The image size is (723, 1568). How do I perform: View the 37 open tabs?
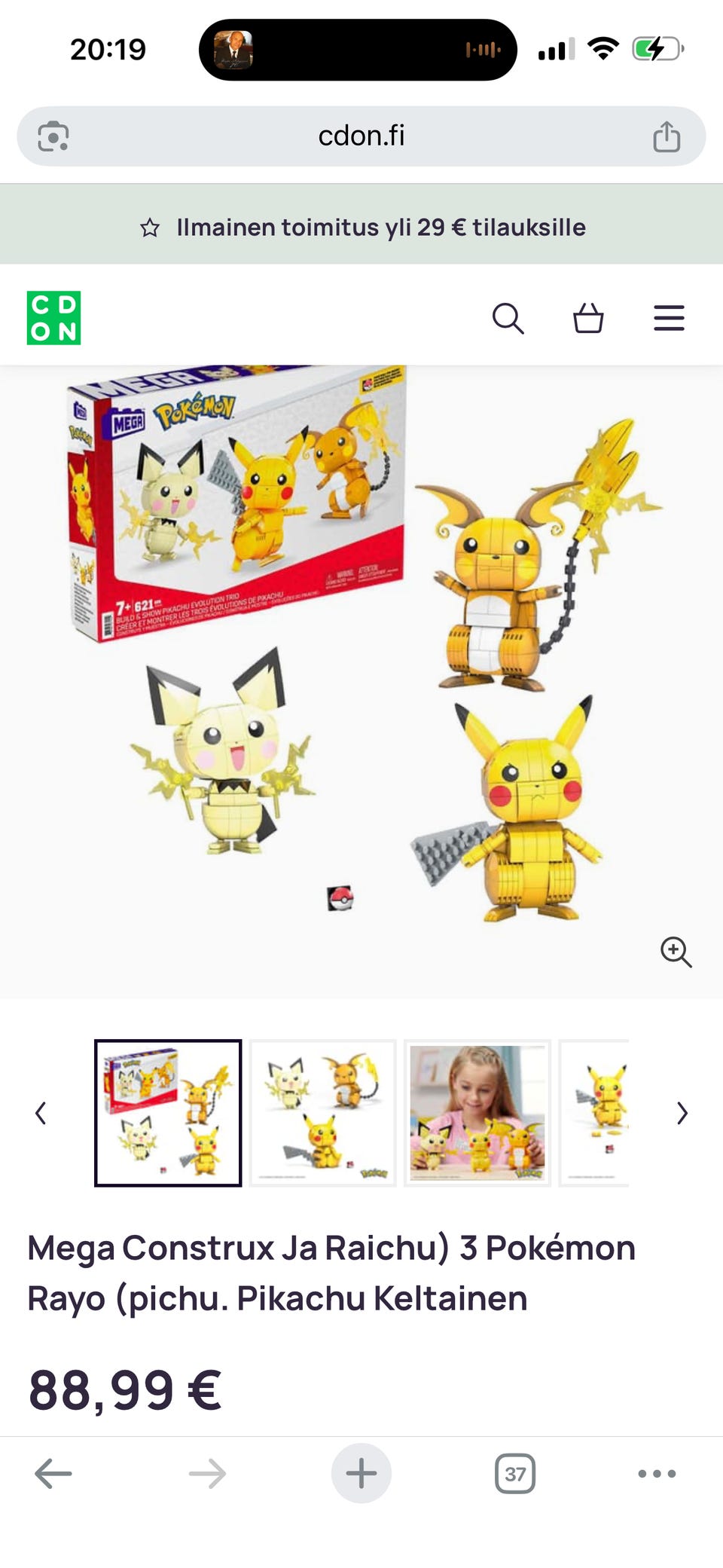click(x=515, y=1473)
